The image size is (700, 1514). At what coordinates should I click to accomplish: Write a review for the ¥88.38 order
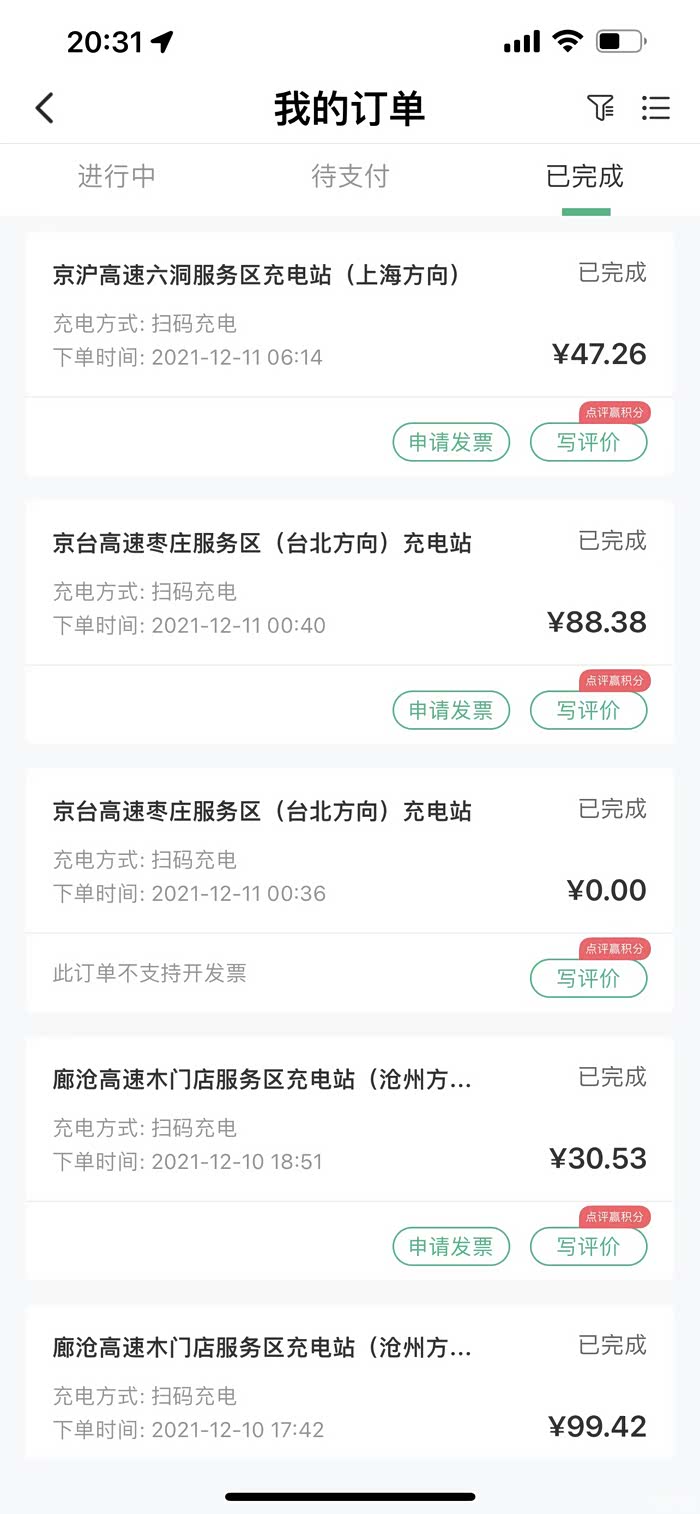pyautogui.click(x=588, y=710)
